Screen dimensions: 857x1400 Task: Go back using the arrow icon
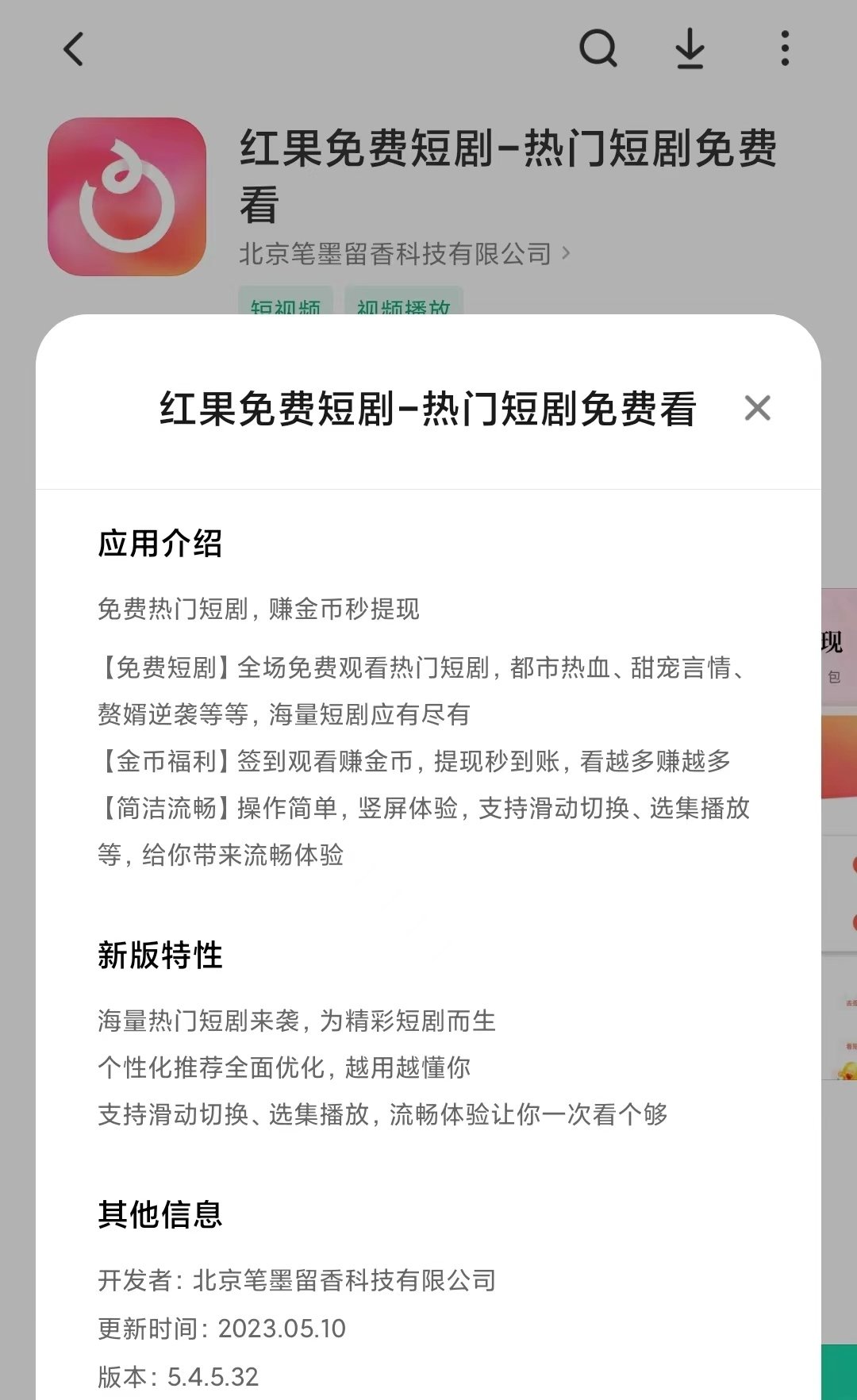pyautogui.click(x=74, y=49)
